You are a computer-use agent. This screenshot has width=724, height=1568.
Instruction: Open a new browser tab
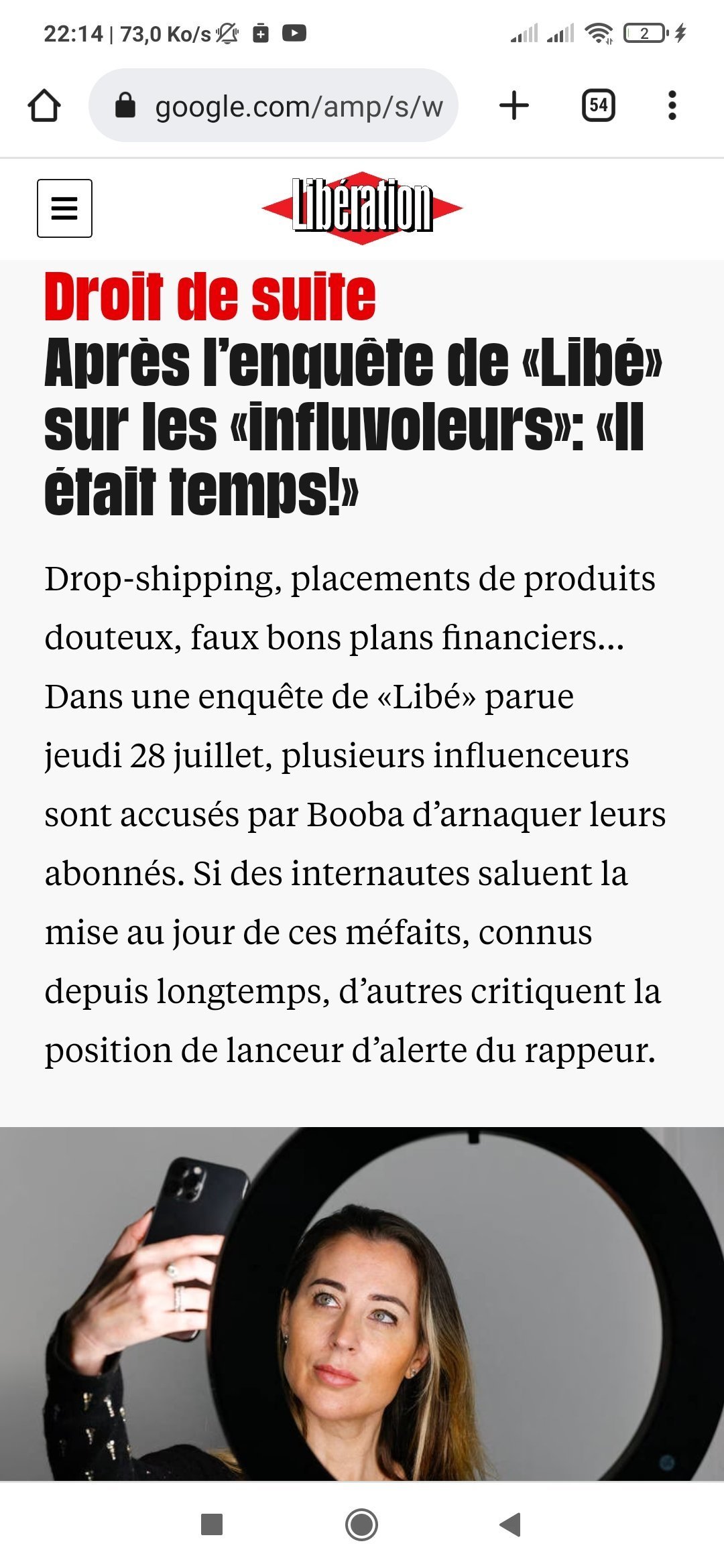pos(514,106)
